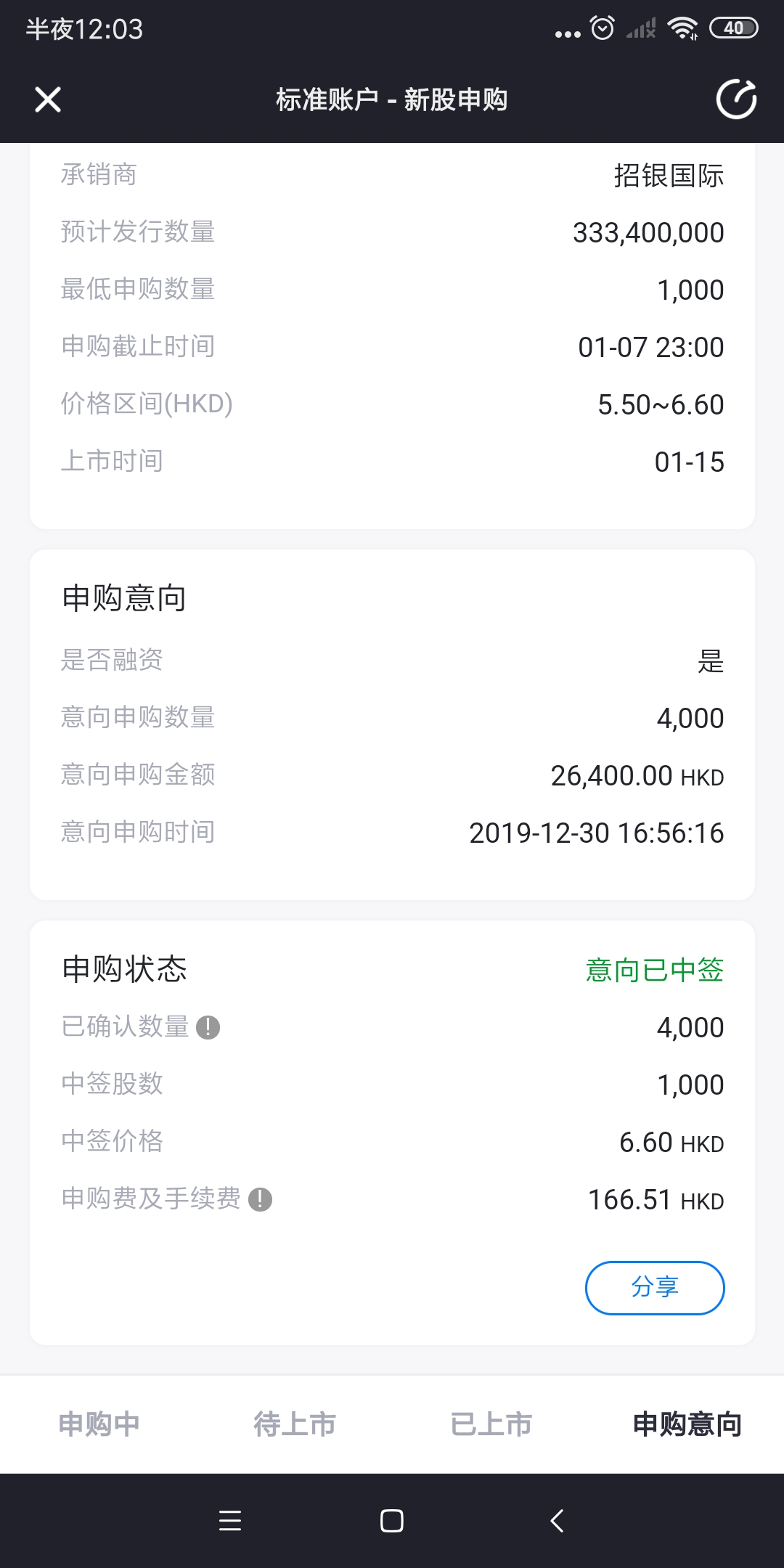Switch to the 待上市 tab
The height and width of the screenshot is (1568, 784).
(295, 1424)
